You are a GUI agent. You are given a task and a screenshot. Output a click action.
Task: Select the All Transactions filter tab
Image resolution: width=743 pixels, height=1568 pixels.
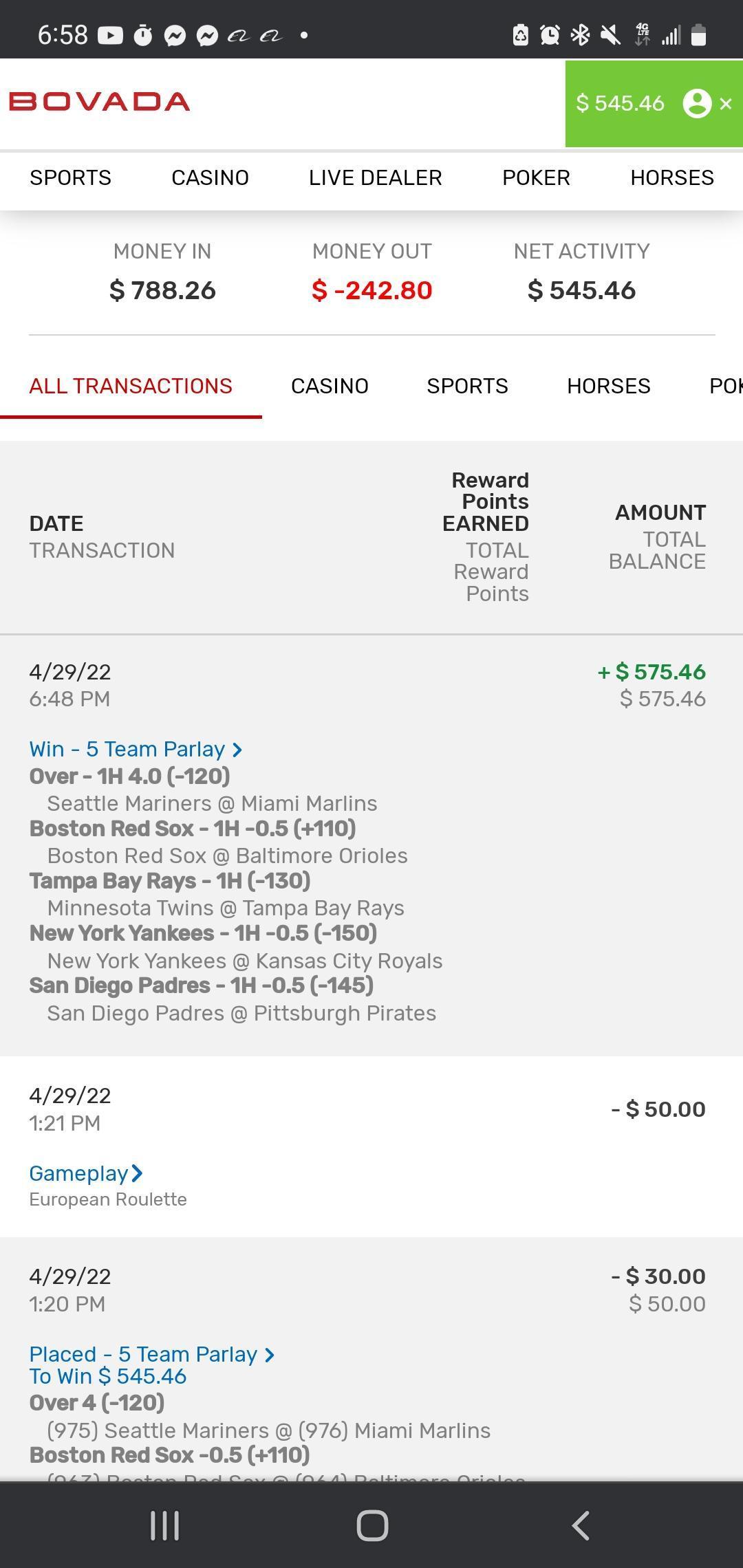coord(131,386)
